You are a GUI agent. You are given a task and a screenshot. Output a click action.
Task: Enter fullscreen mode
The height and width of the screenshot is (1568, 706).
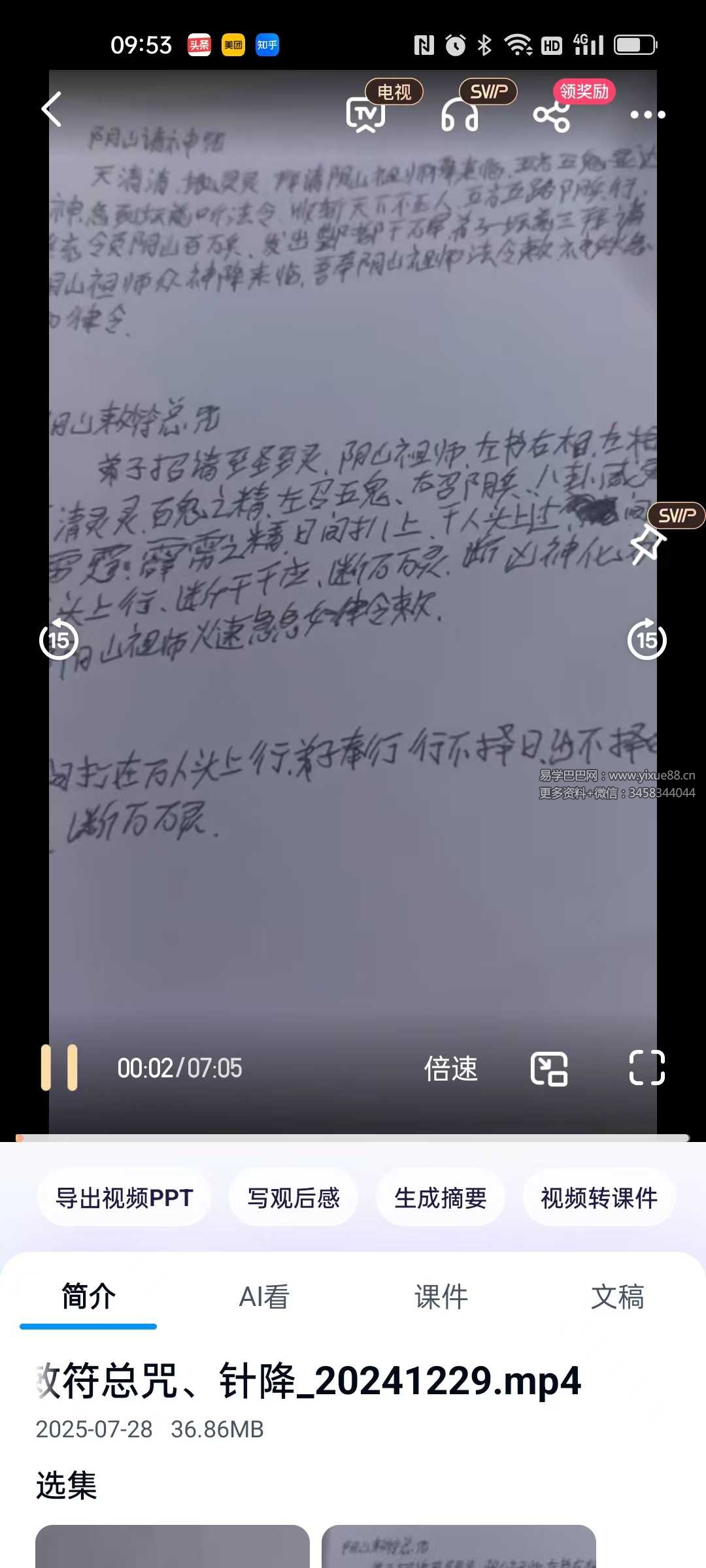[647, 1068]
